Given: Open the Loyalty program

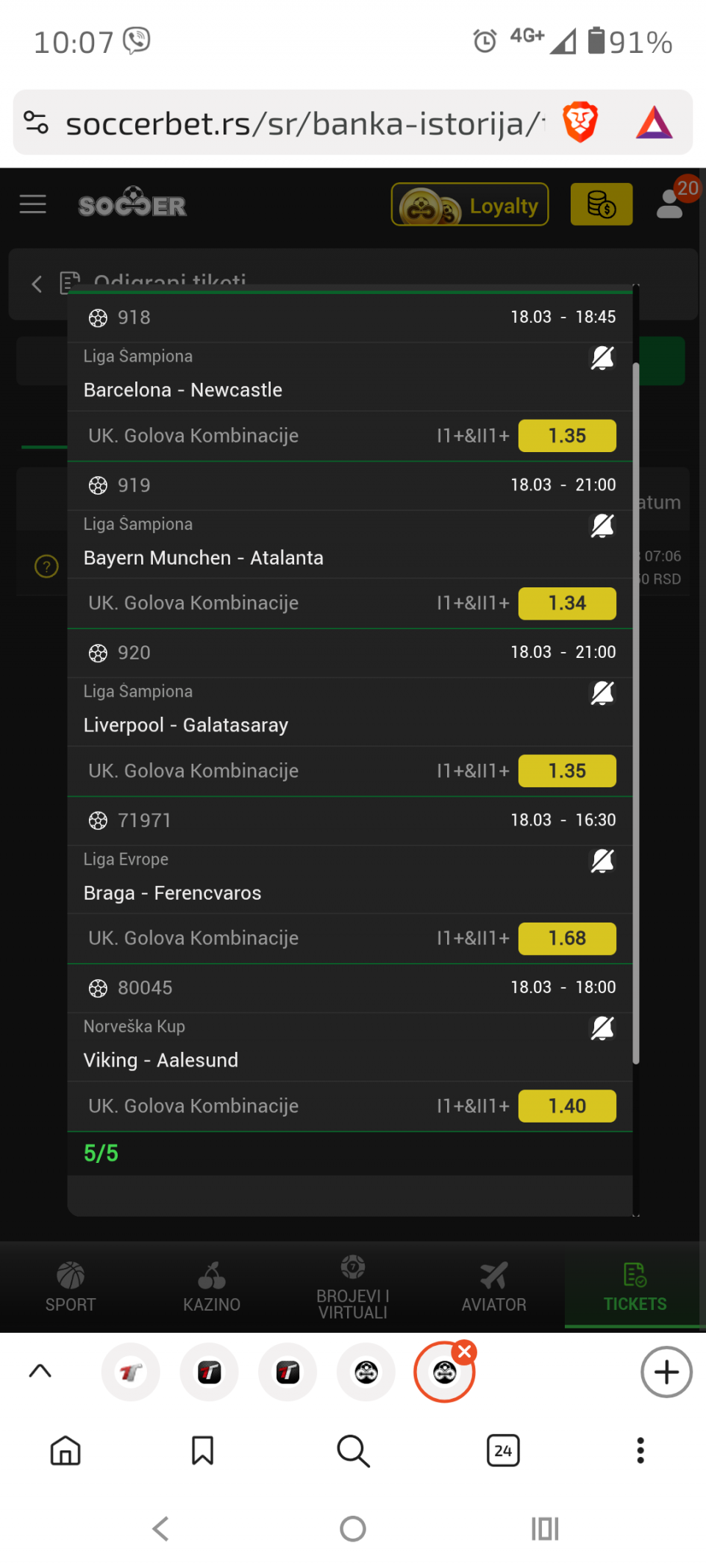Looking at the screenshot, I should pos(470,204).
